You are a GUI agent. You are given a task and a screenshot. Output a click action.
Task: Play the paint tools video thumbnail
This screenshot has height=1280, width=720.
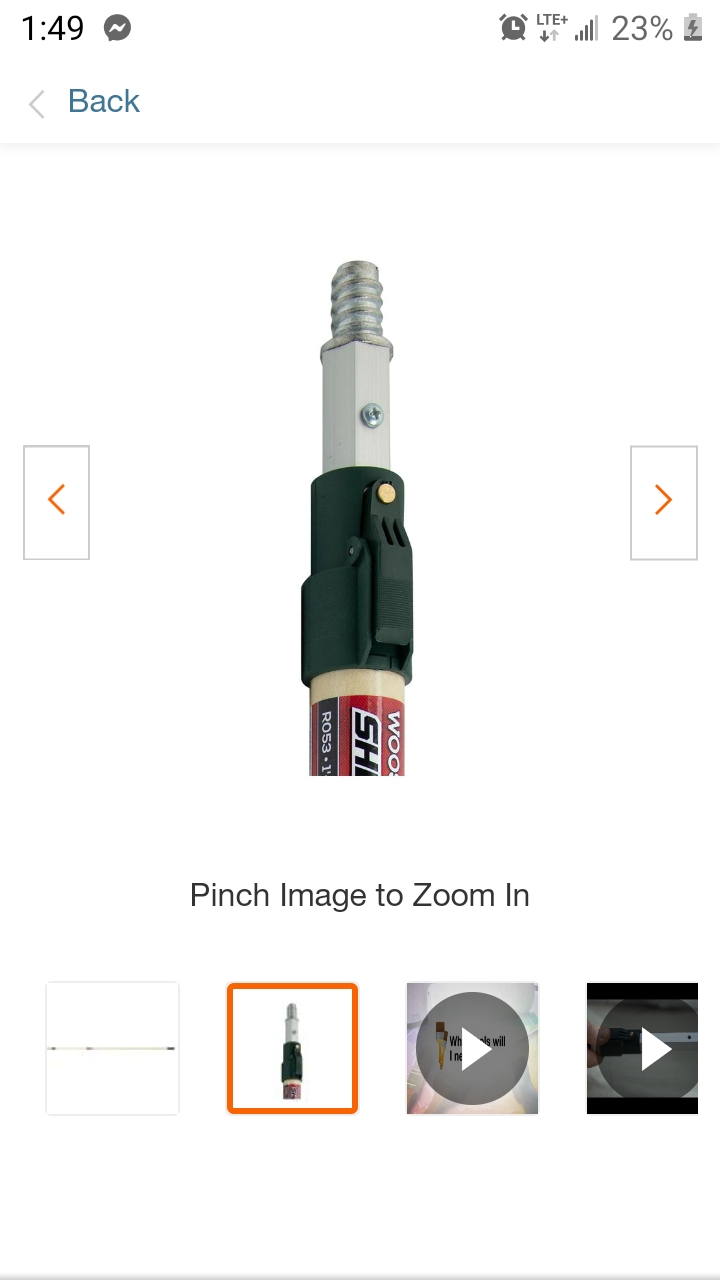(x=472, y=1048)
